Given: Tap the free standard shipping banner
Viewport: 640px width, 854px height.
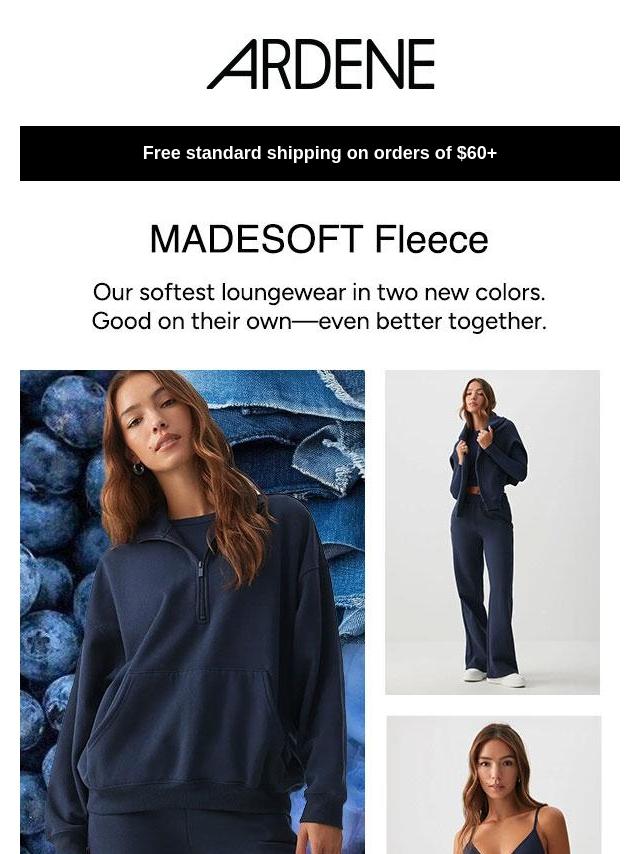Looking at the screenshot, I should (320, 153).
